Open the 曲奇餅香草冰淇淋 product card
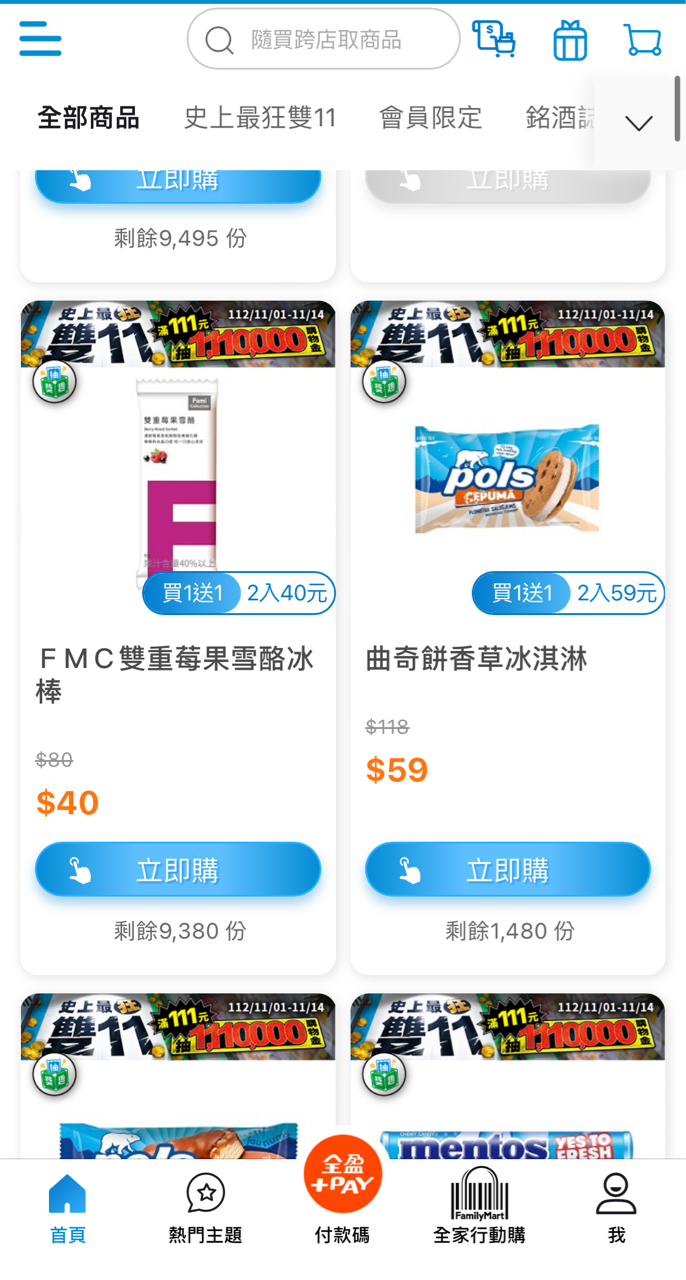 [507, 480]
